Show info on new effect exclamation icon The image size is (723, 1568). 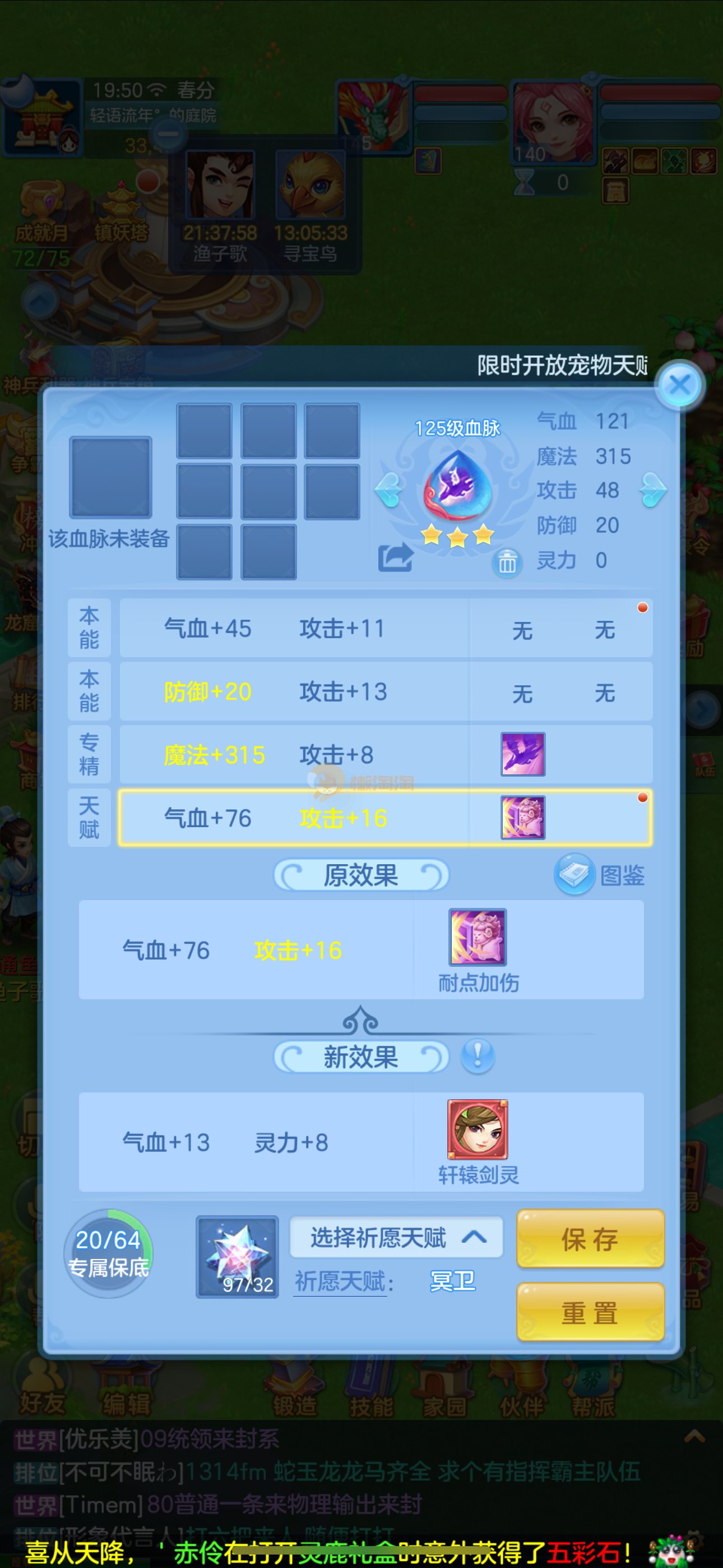coord(478,1055)
